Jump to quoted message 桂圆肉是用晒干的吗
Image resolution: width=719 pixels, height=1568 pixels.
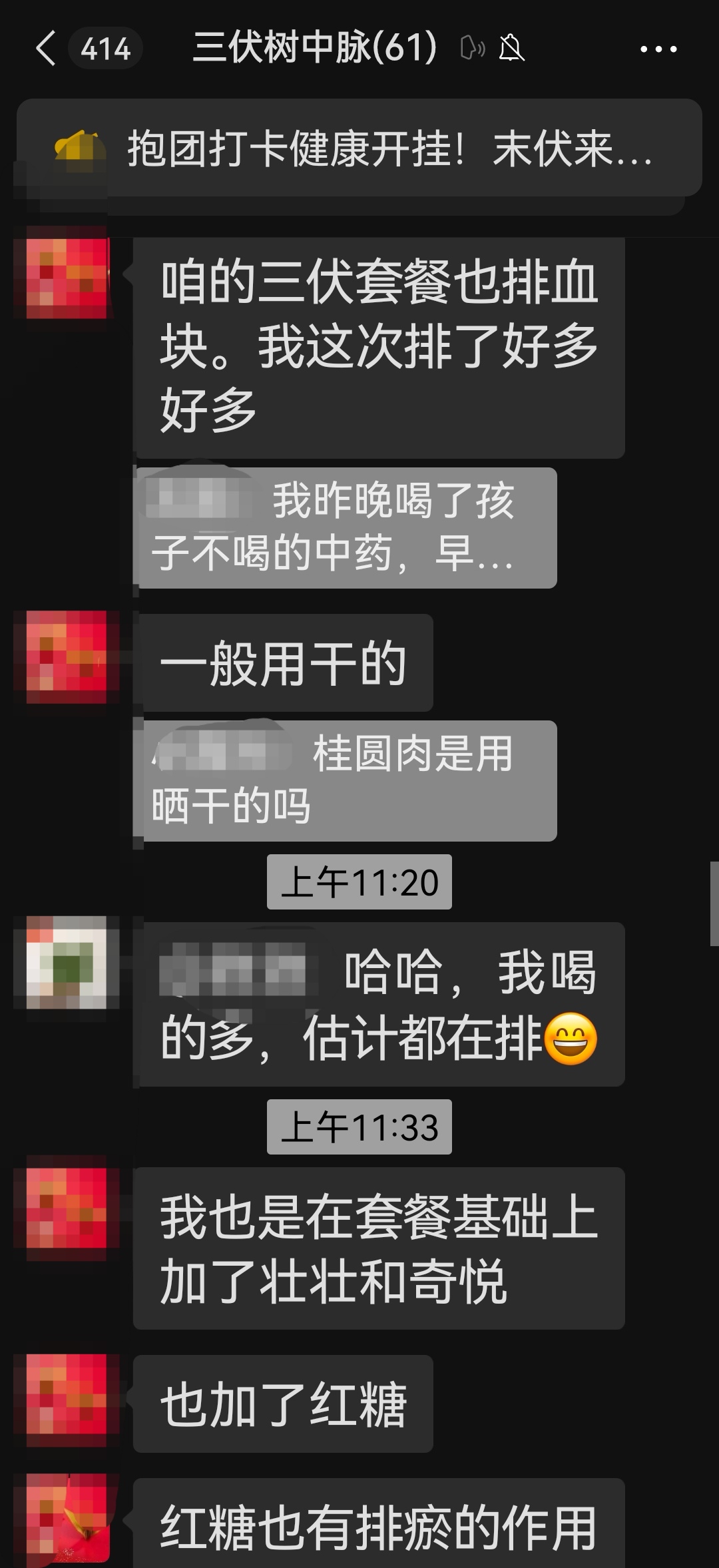(x=346, y=781)
